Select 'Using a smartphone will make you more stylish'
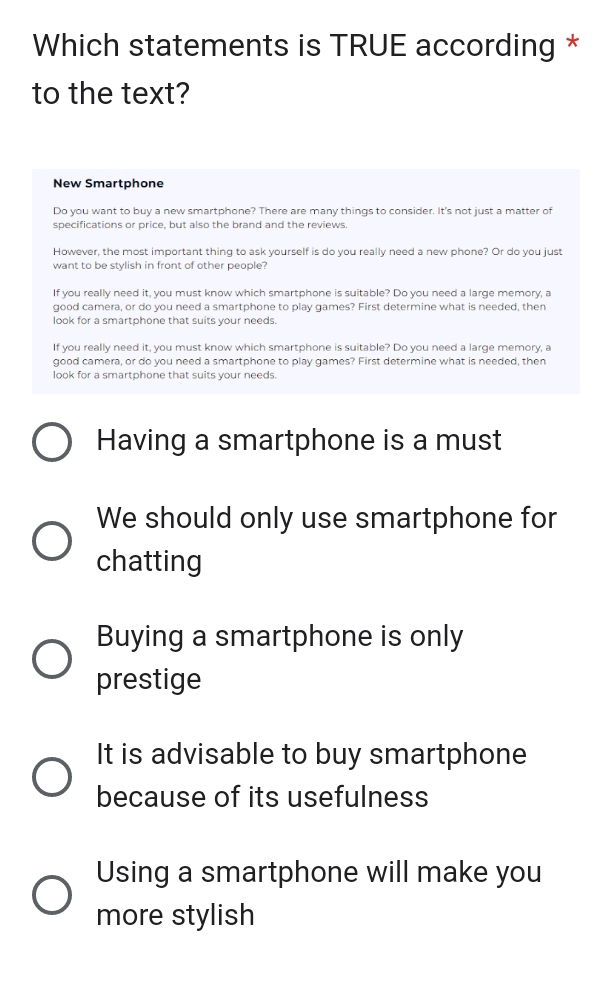This screenshot has height=986, width=610. [x=52, y=895]
